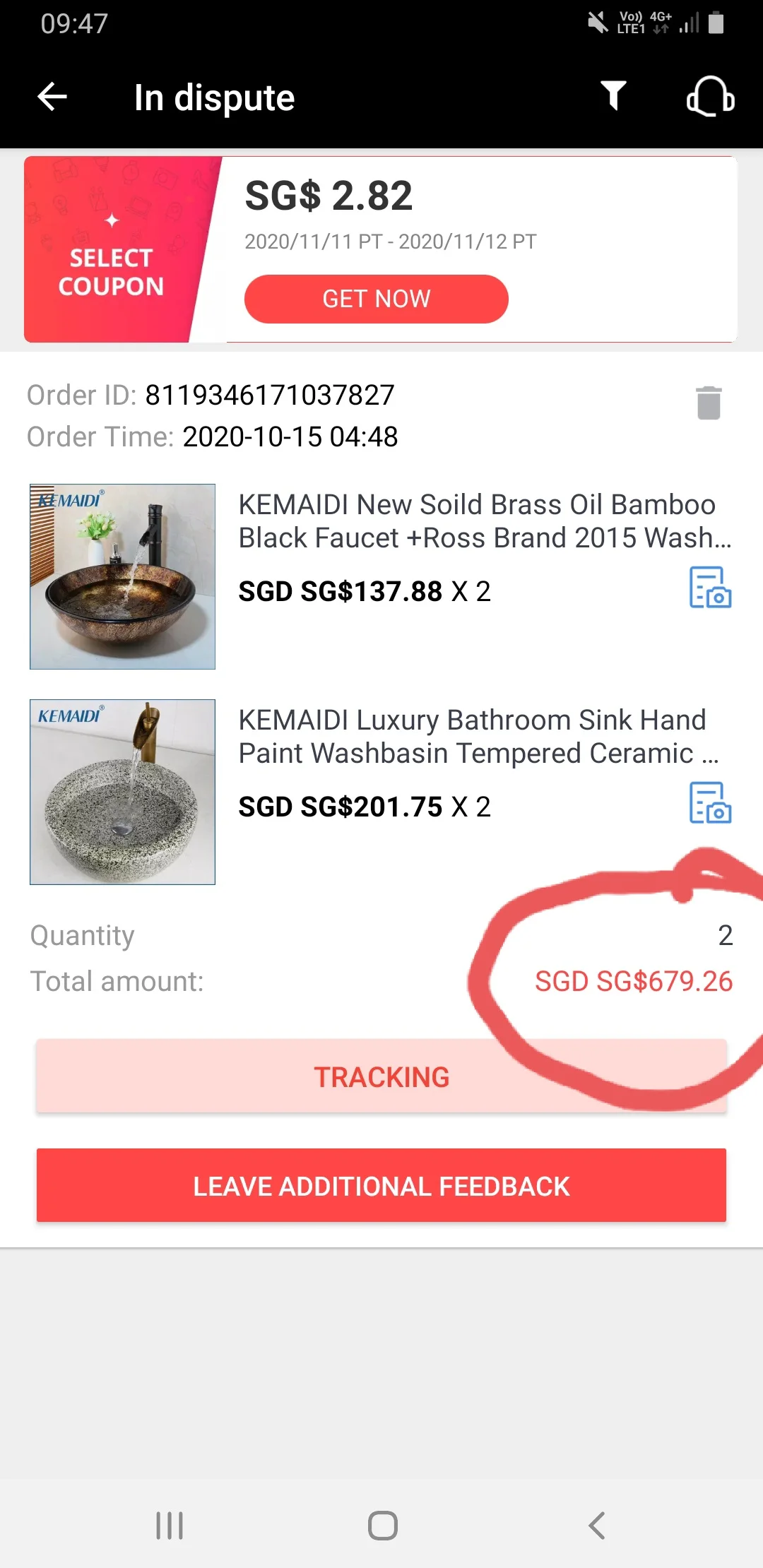Go back from In dispute page
Viewport: 763px width, 1568px height.
coord(52,97)
